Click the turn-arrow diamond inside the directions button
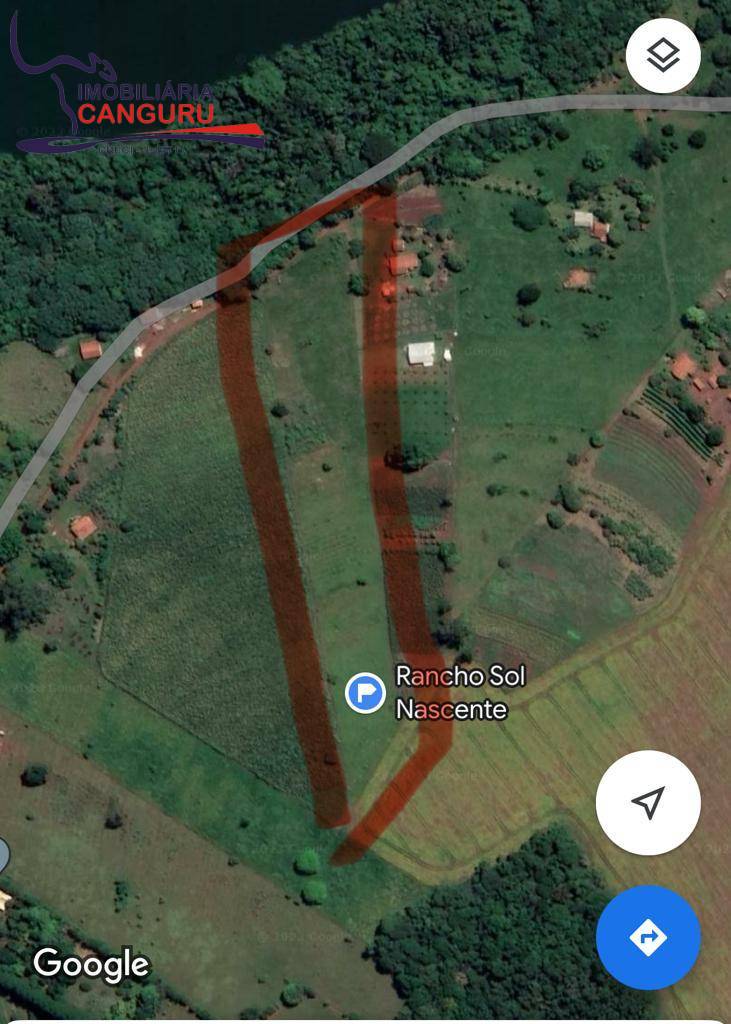This screenshot has height=1024, width=731. (648, 938)
